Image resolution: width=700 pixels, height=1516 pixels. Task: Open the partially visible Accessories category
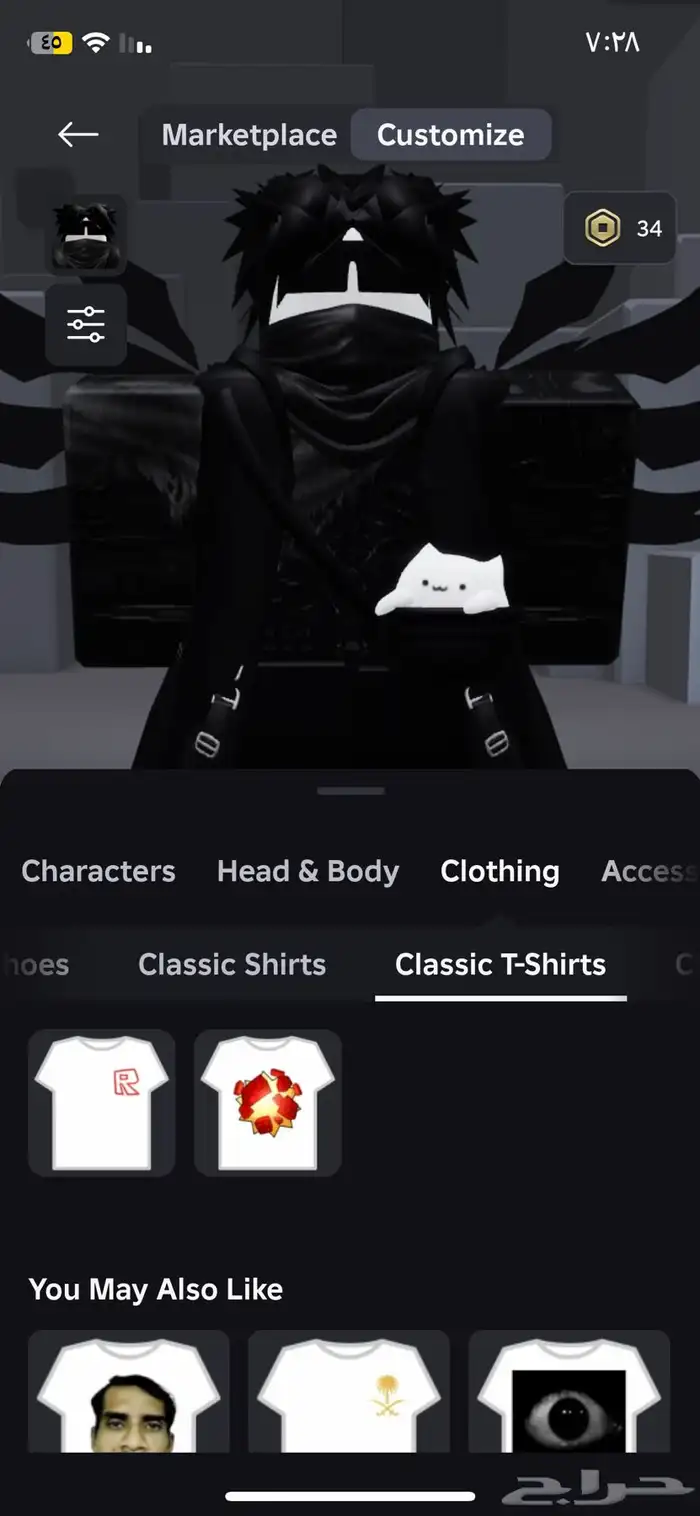click(647, 871)
